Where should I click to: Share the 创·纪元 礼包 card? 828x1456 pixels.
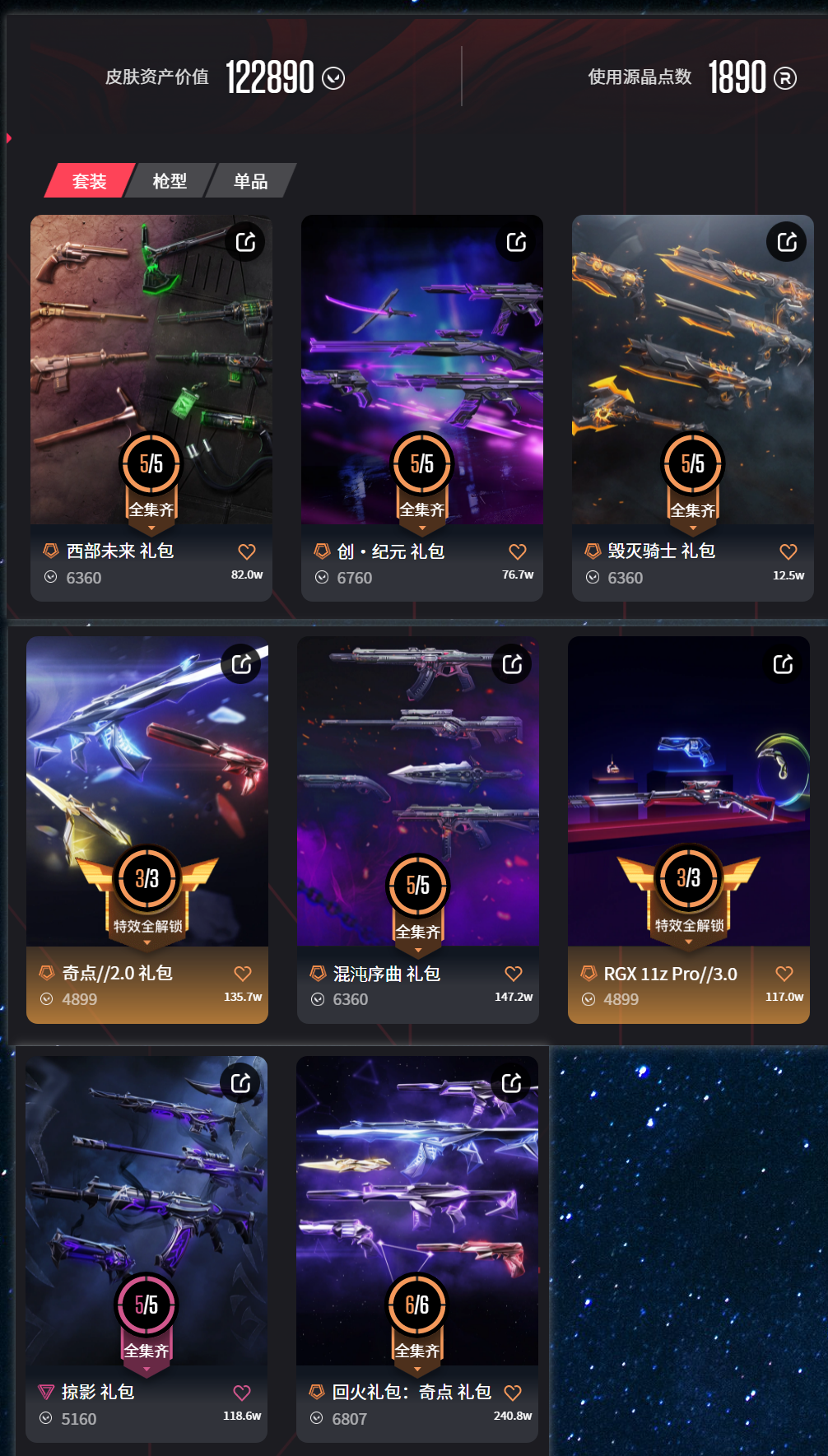point(516,242)
